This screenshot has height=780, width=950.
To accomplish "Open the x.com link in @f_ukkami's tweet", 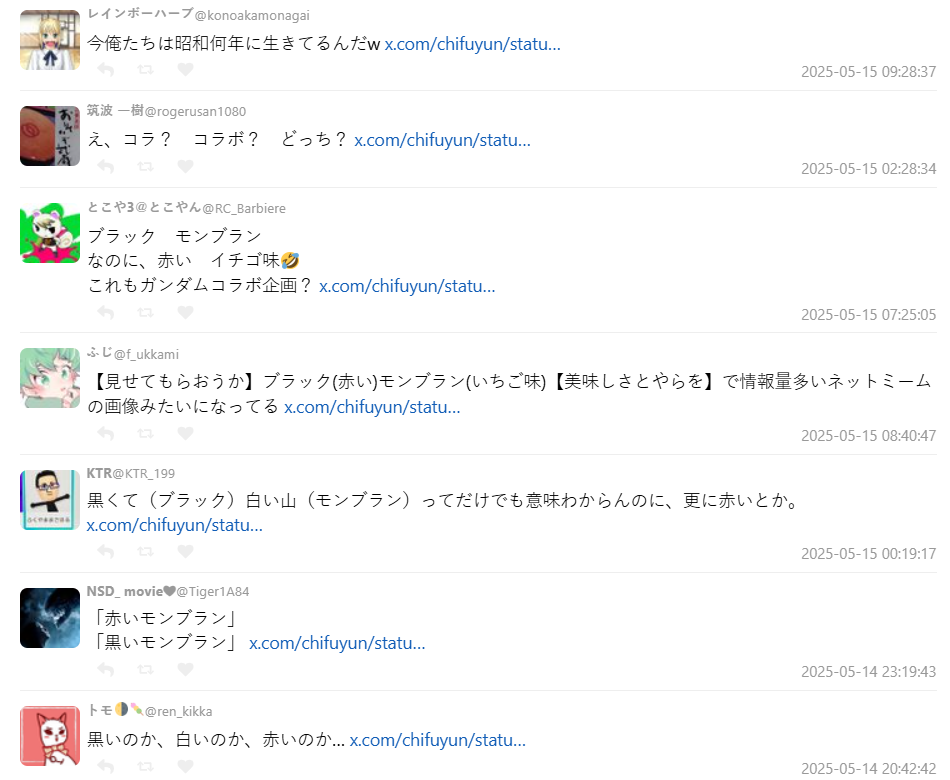I will (372, 407).
